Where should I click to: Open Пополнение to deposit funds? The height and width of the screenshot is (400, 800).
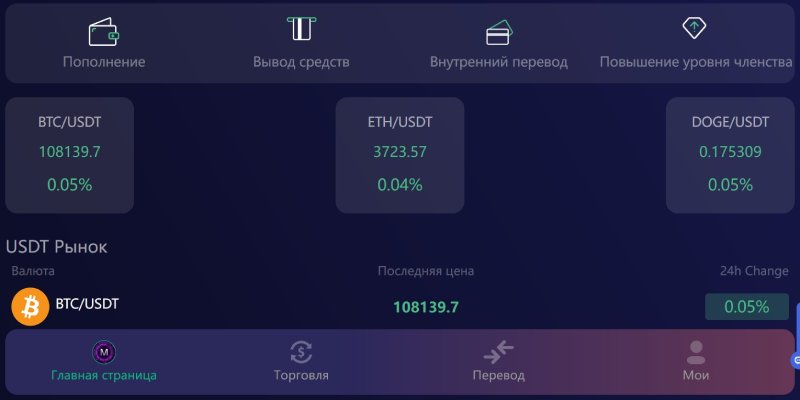coord(104,42)
